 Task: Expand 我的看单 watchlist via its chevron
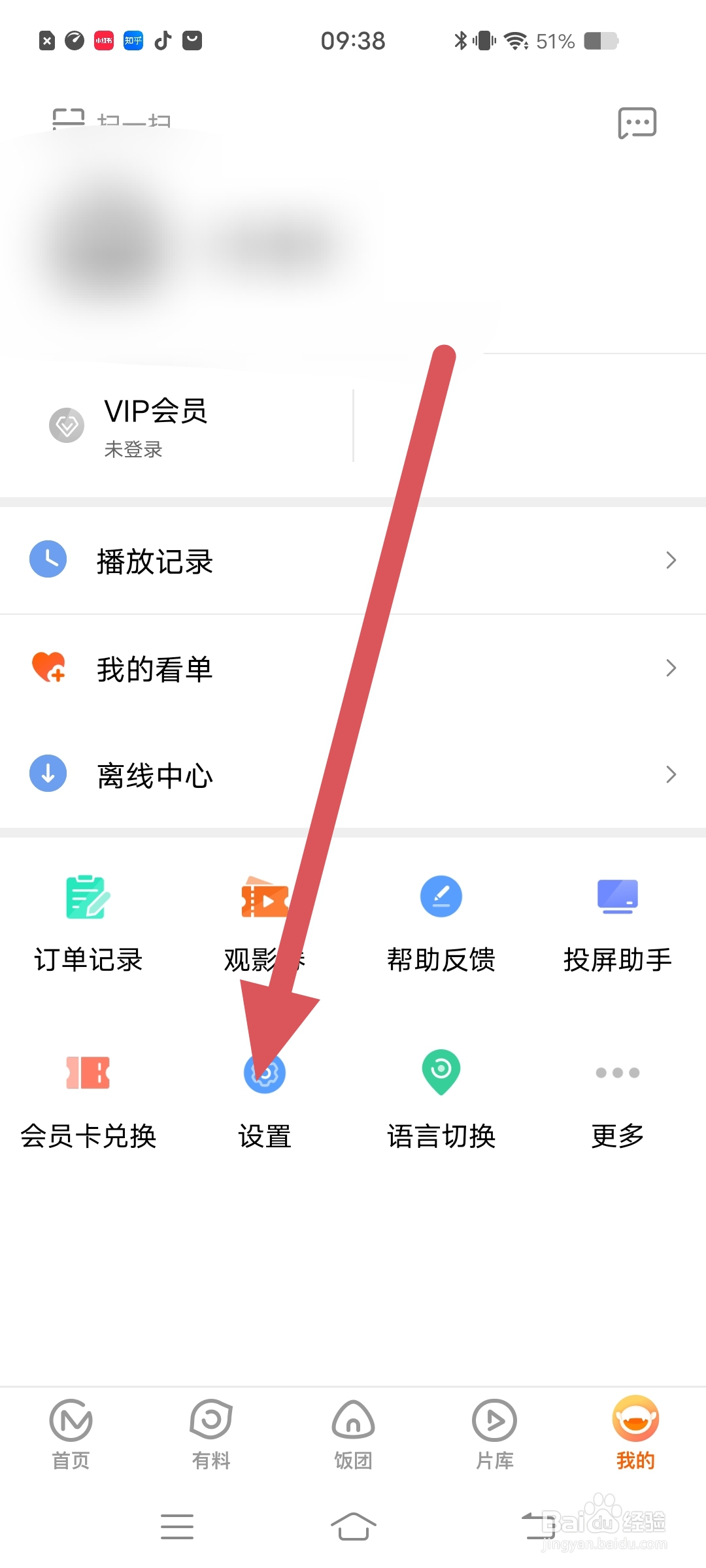[671, 668]
